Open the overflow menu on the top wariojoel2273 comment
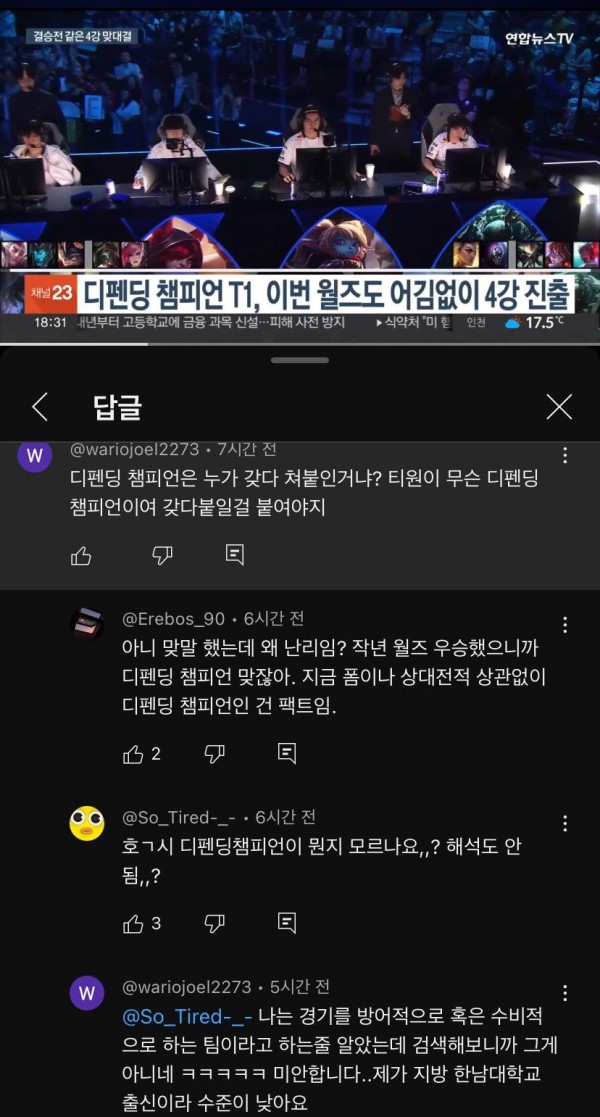Viewport: 600px width, 1117px height. [566, 456]
